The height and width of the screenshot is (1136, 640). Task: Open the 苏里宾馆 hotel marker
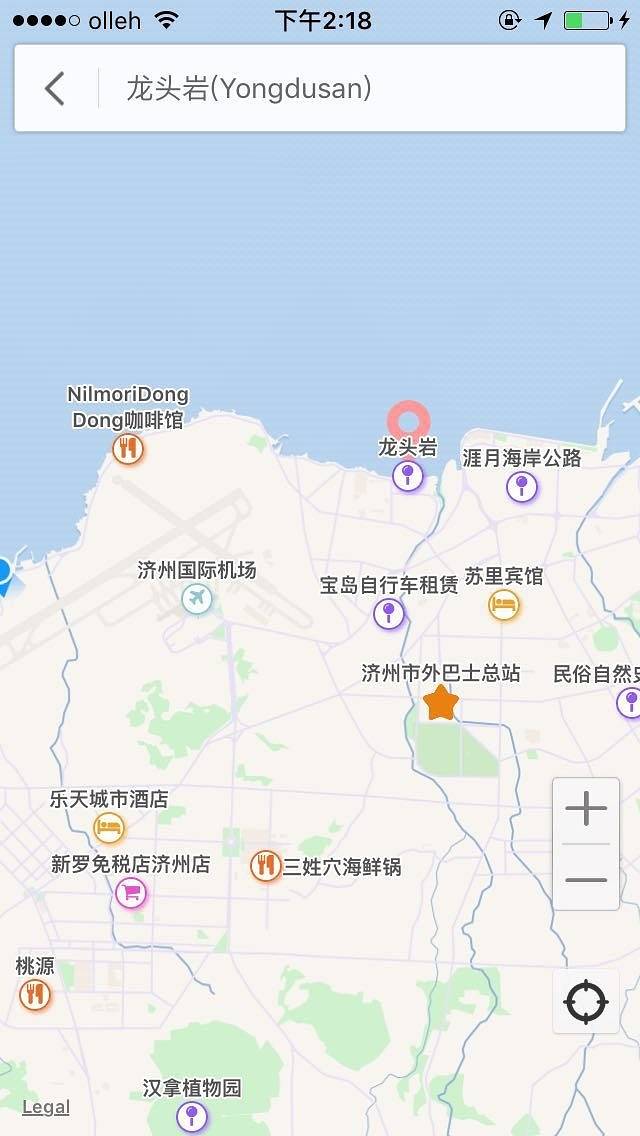tap(504, 604)
